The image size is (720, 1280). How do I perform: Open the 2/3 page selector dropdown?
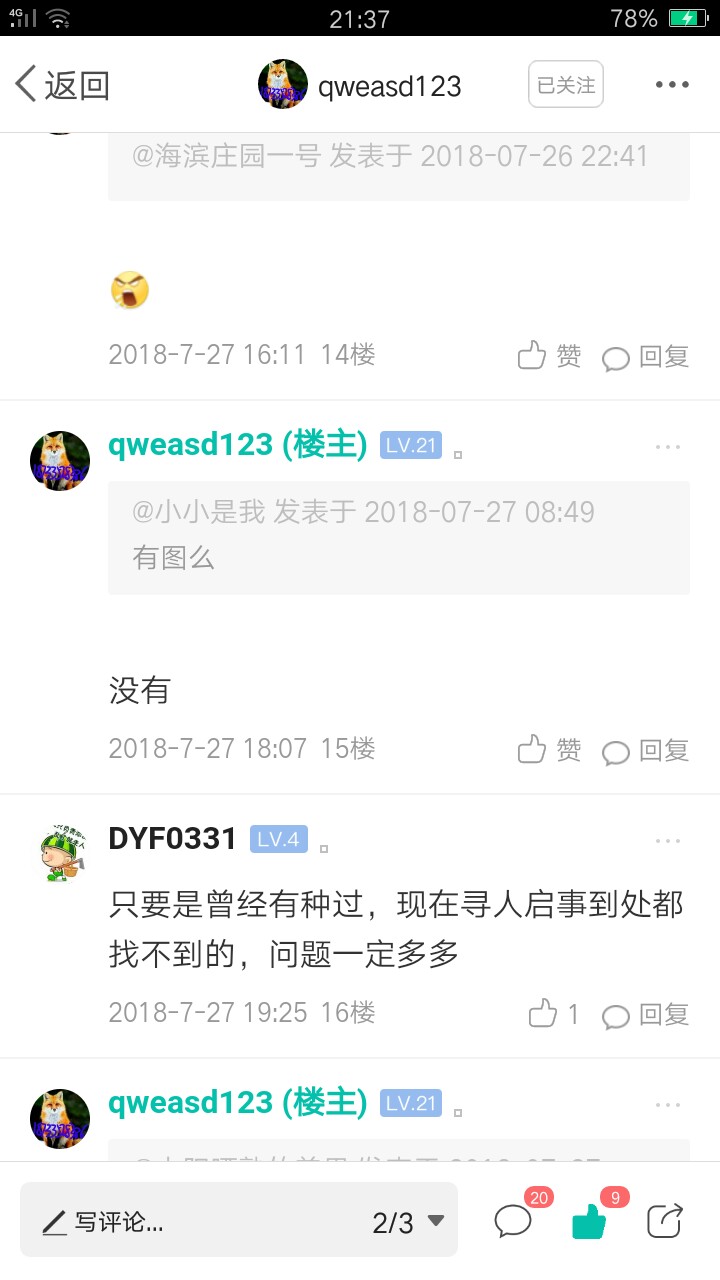(x=408, y=1221)
